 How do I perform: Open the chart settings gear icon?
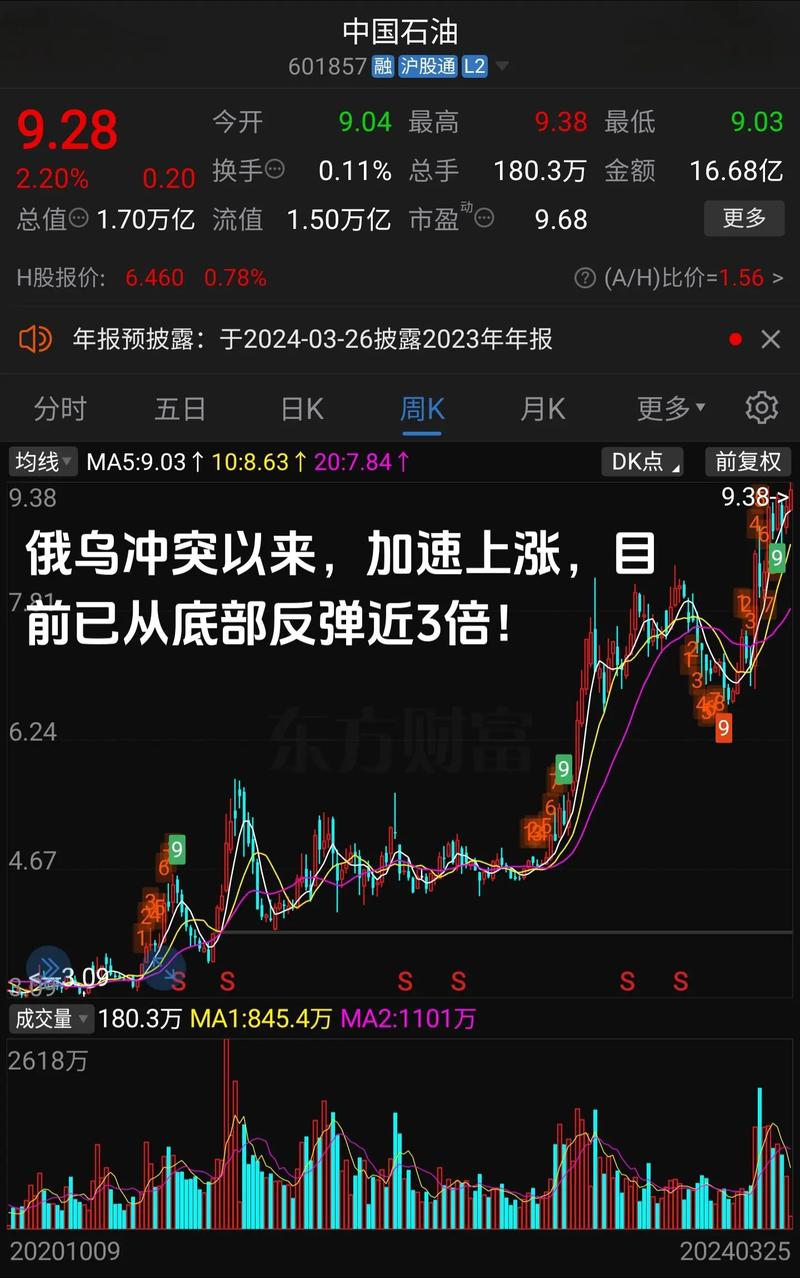762,408
